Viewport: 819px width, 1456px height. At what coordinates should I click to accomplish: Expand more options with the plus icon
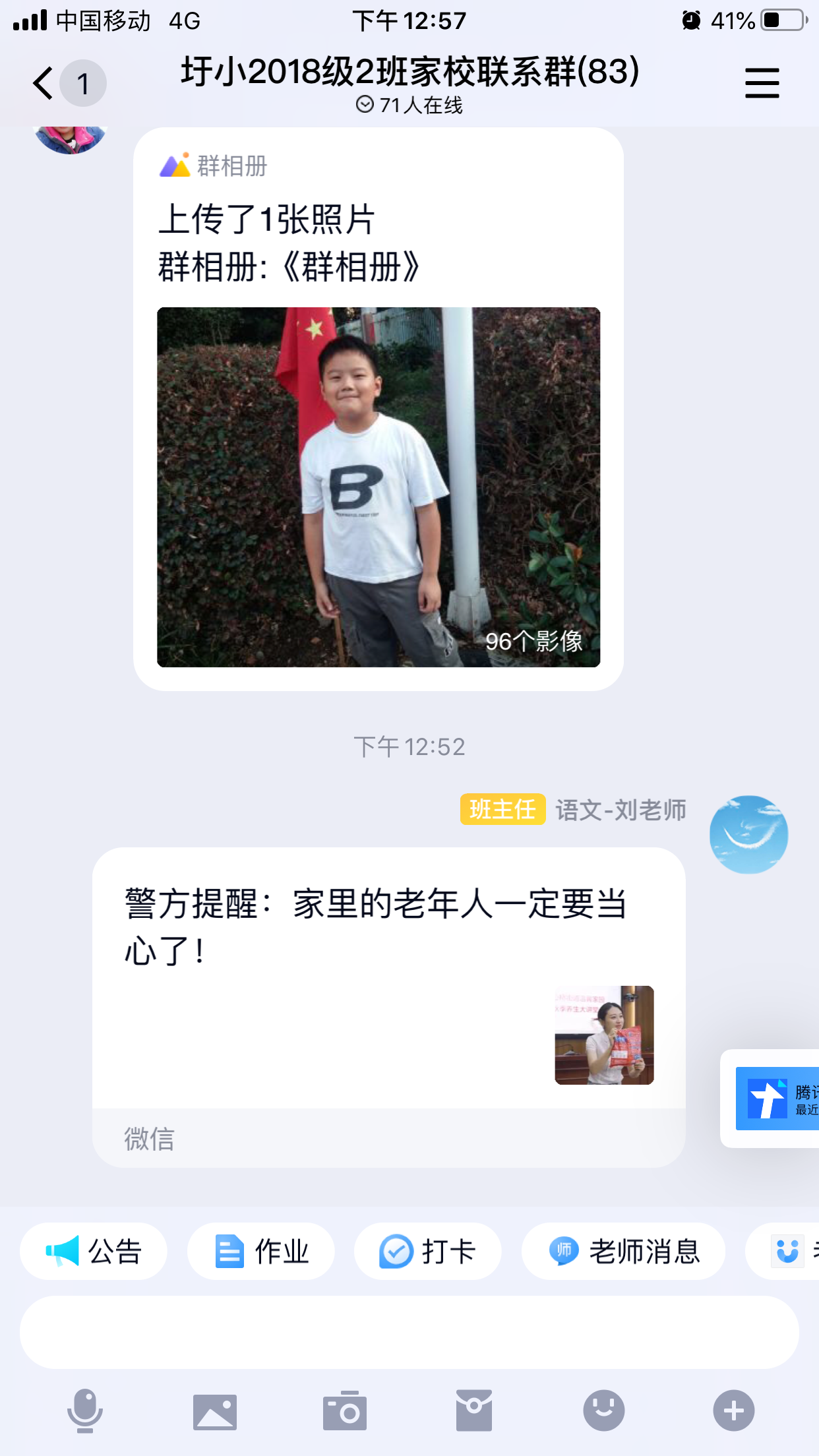(x=734, y=1410)
